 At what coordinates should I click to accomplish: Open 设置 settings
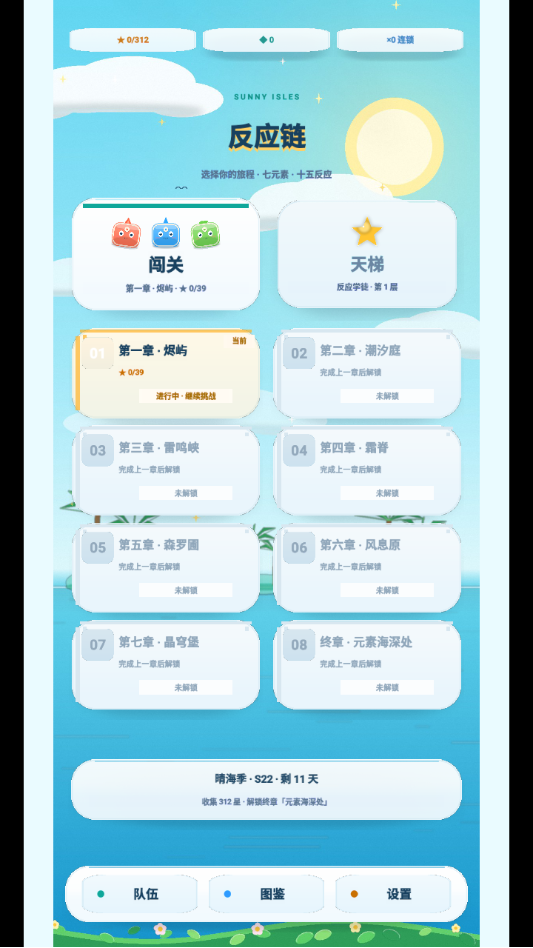pos(393,894)
